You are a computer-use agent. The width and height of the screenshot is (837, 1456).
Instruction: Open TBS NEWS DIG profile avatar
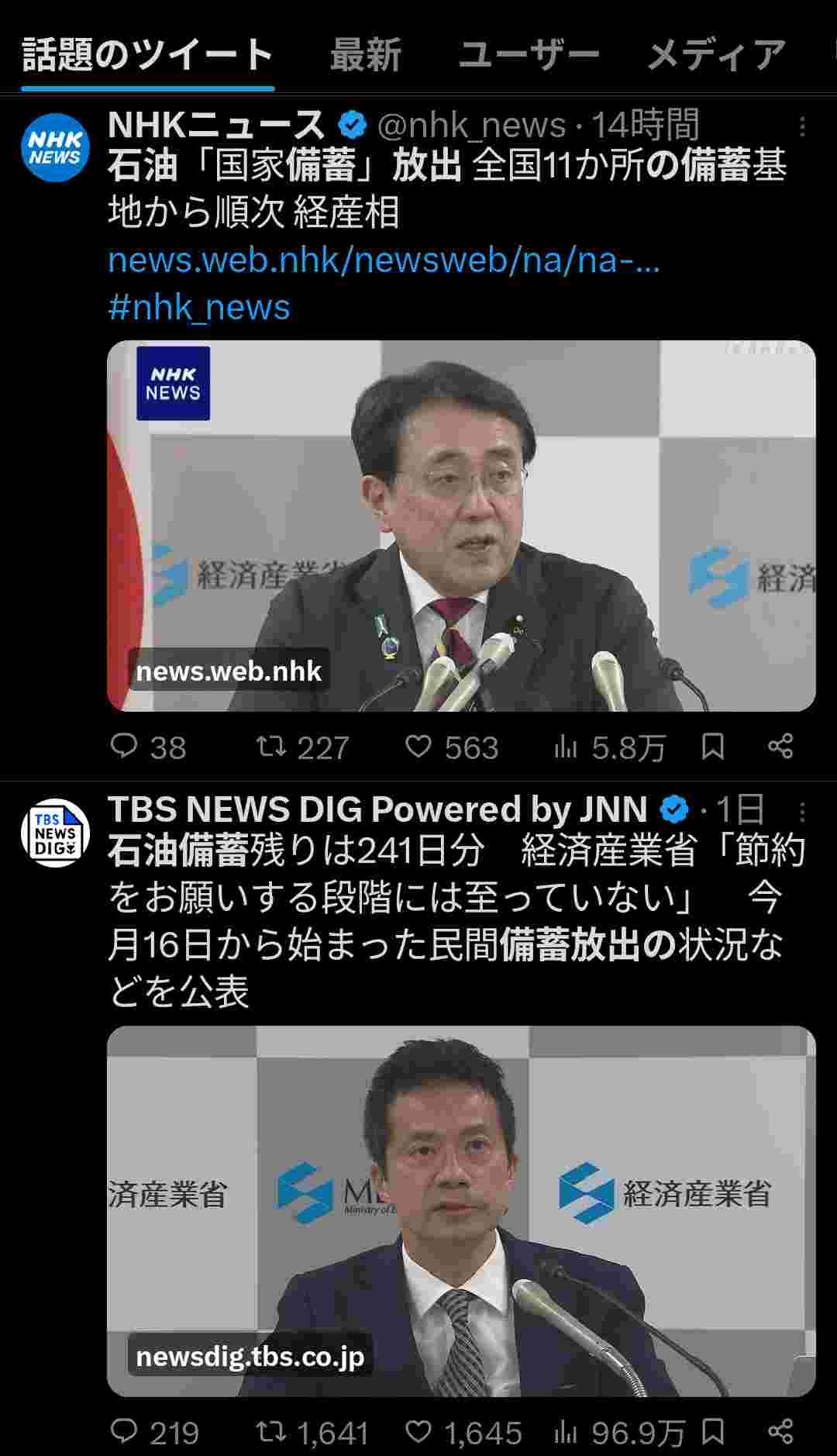pos(55,833)
